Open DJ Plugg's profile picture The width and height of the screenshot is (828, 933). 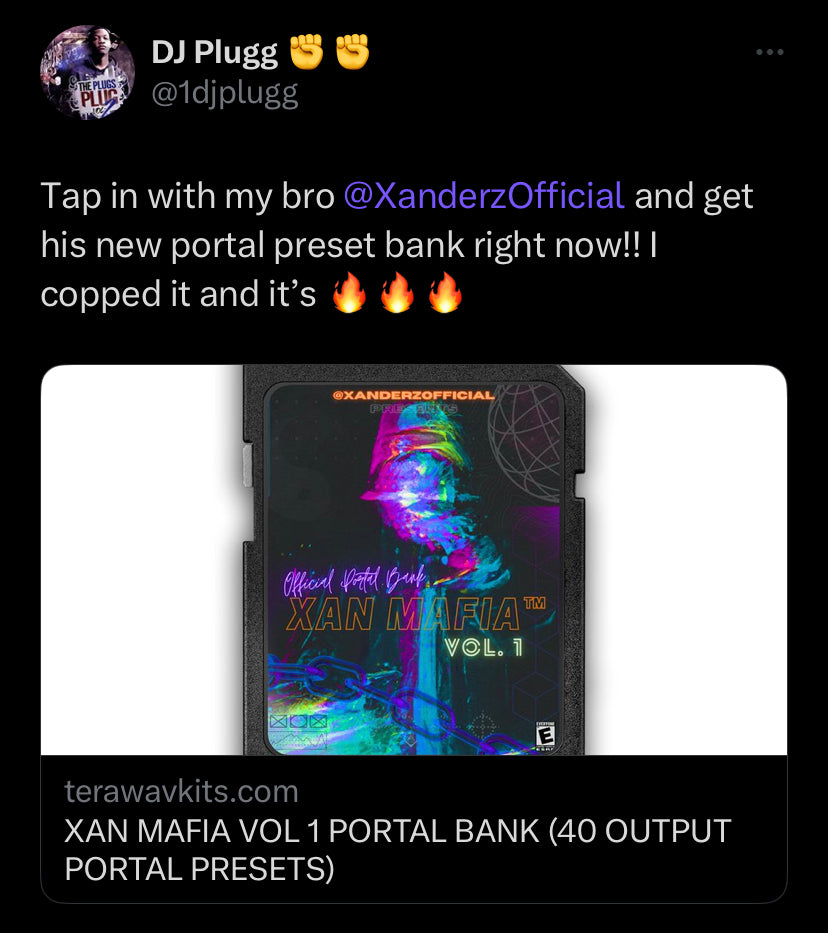(87, 73)
